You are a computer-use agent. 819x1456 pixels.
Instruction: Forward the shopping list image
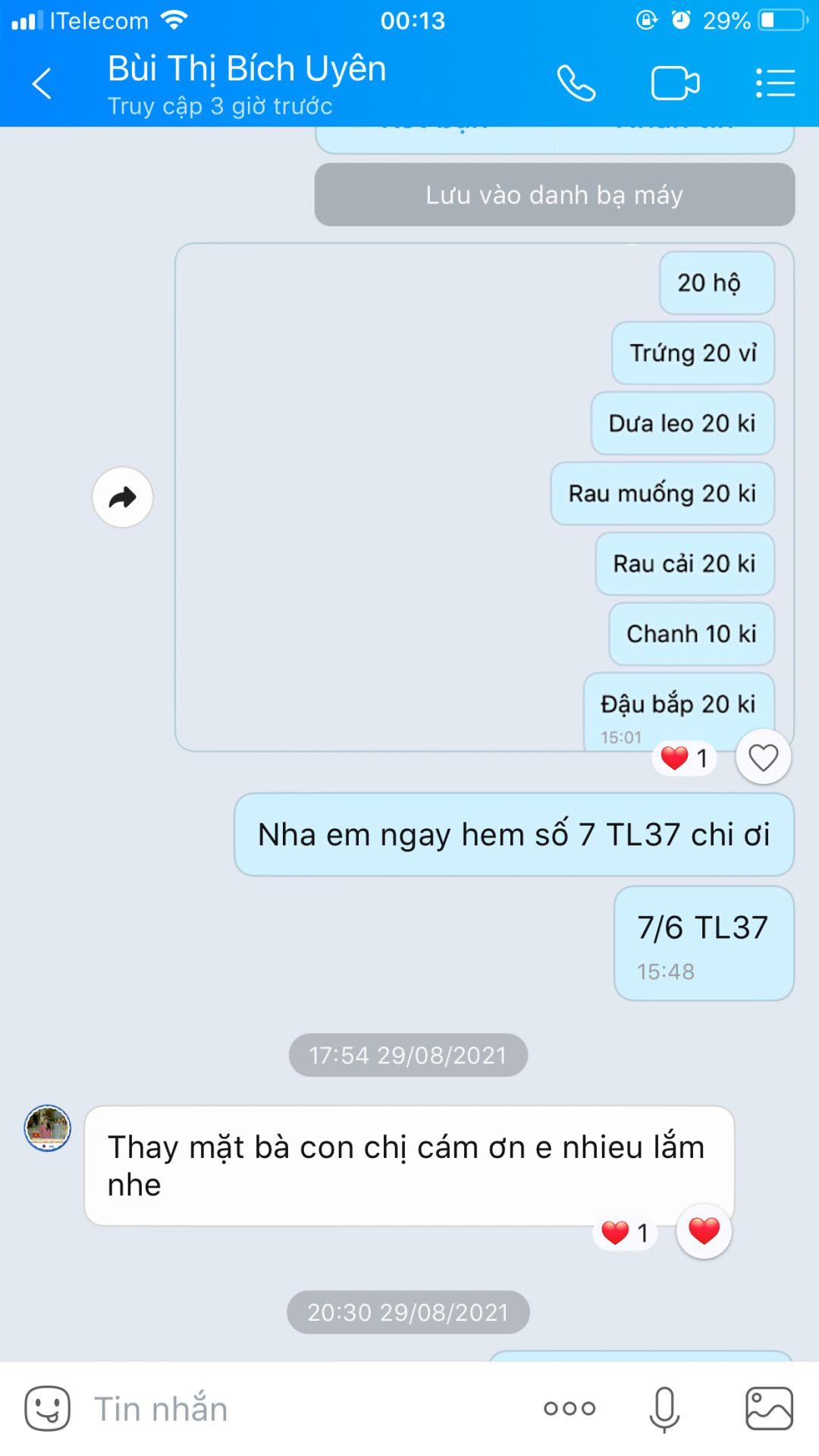pyautogui.click(x=123, y=497)
